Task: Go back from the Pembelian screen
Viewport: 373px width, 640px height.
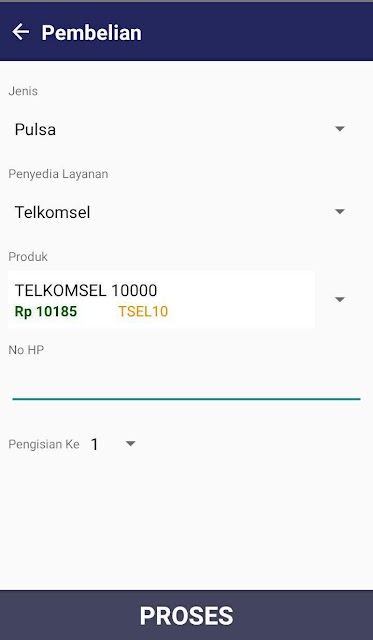Action: [x=20, y=32]
